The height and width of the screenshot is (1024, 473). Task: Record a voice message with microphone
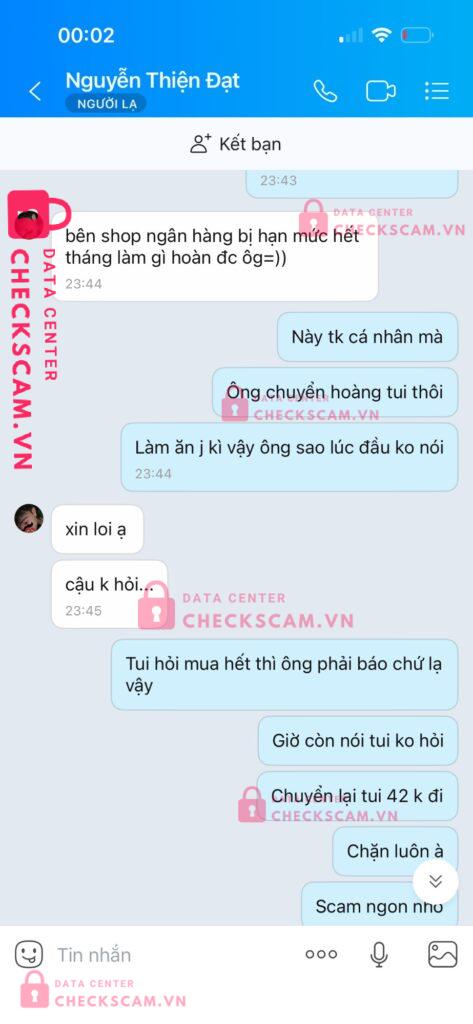pyautogui.click(x=379, y=955)
